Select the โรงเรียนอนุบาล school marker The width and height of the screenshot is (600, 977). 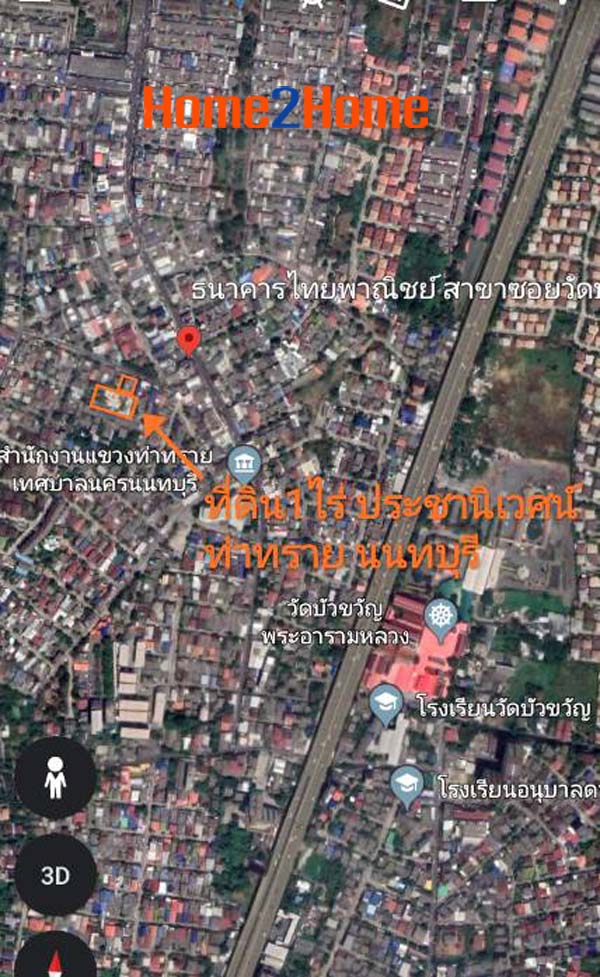[407, 786]
